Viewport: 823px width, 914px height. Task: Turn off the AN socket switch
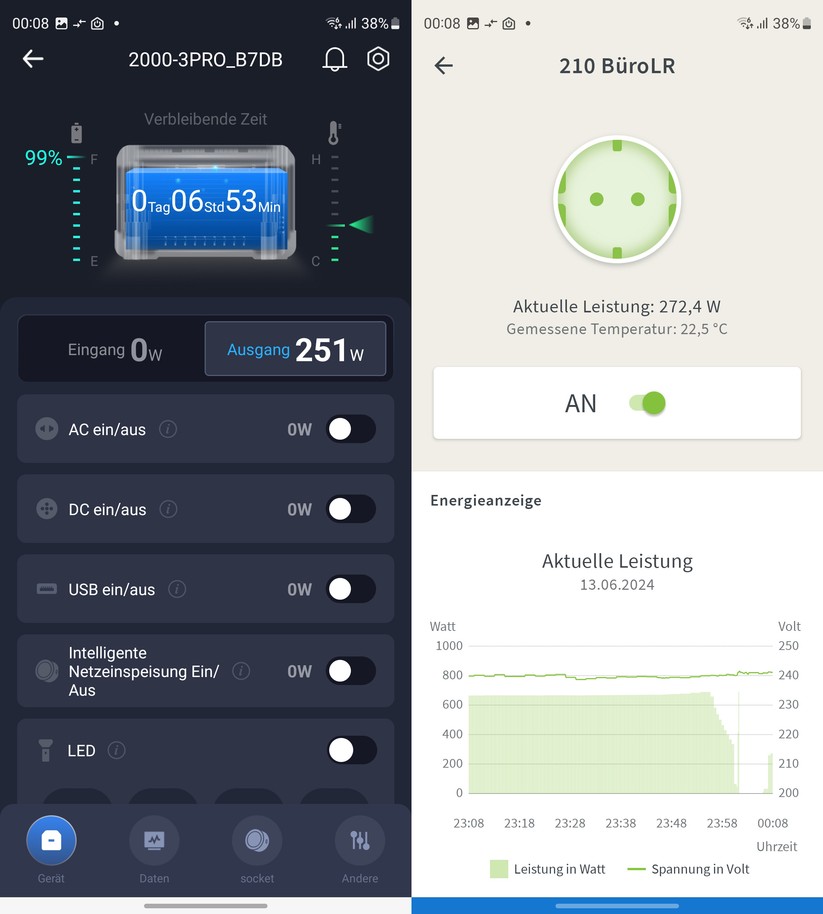(x=648, y=403)
